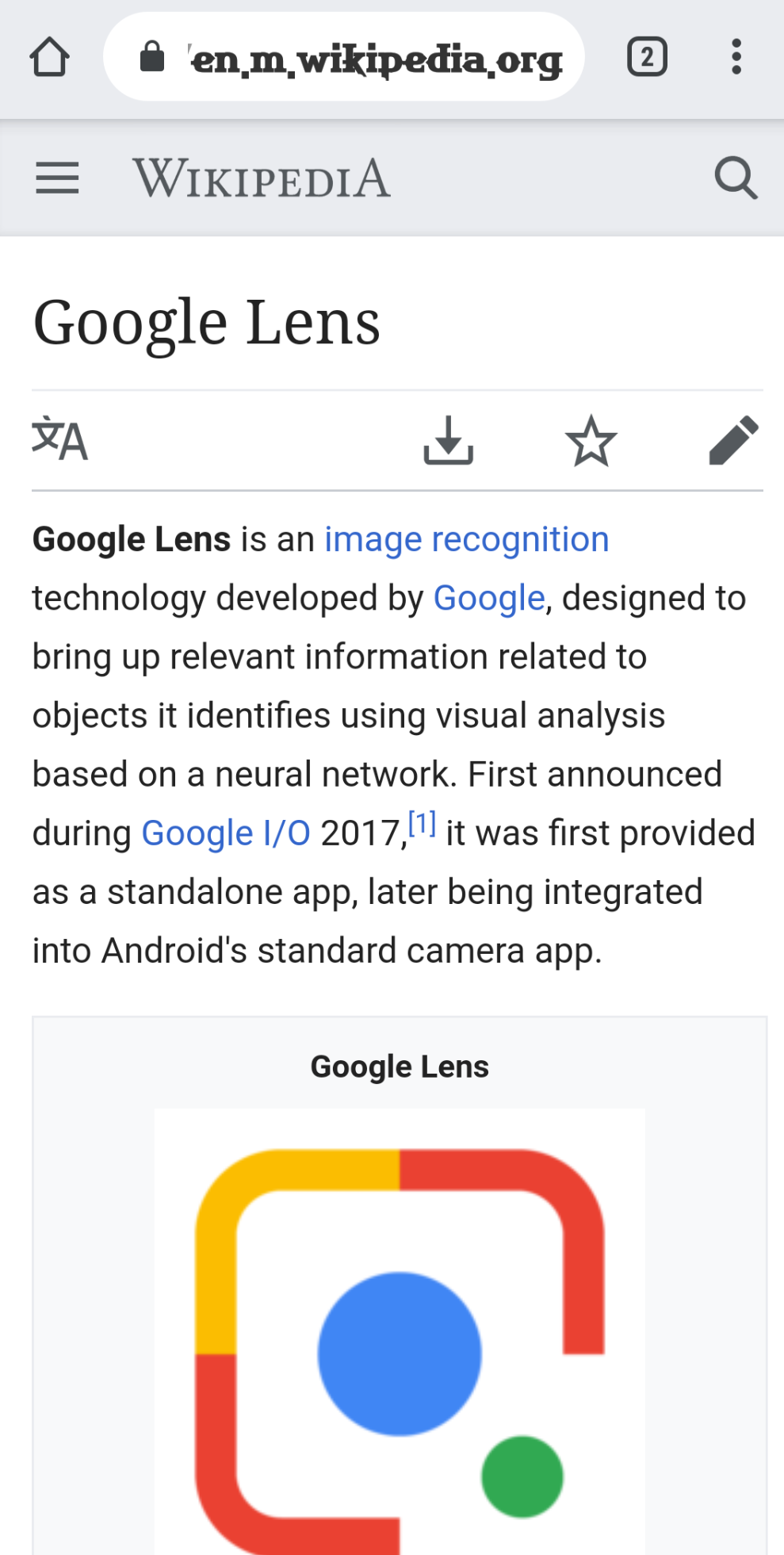Follow the Google link
The width and height of the screenshot is (784, 1555).
[x=489, y=598]
